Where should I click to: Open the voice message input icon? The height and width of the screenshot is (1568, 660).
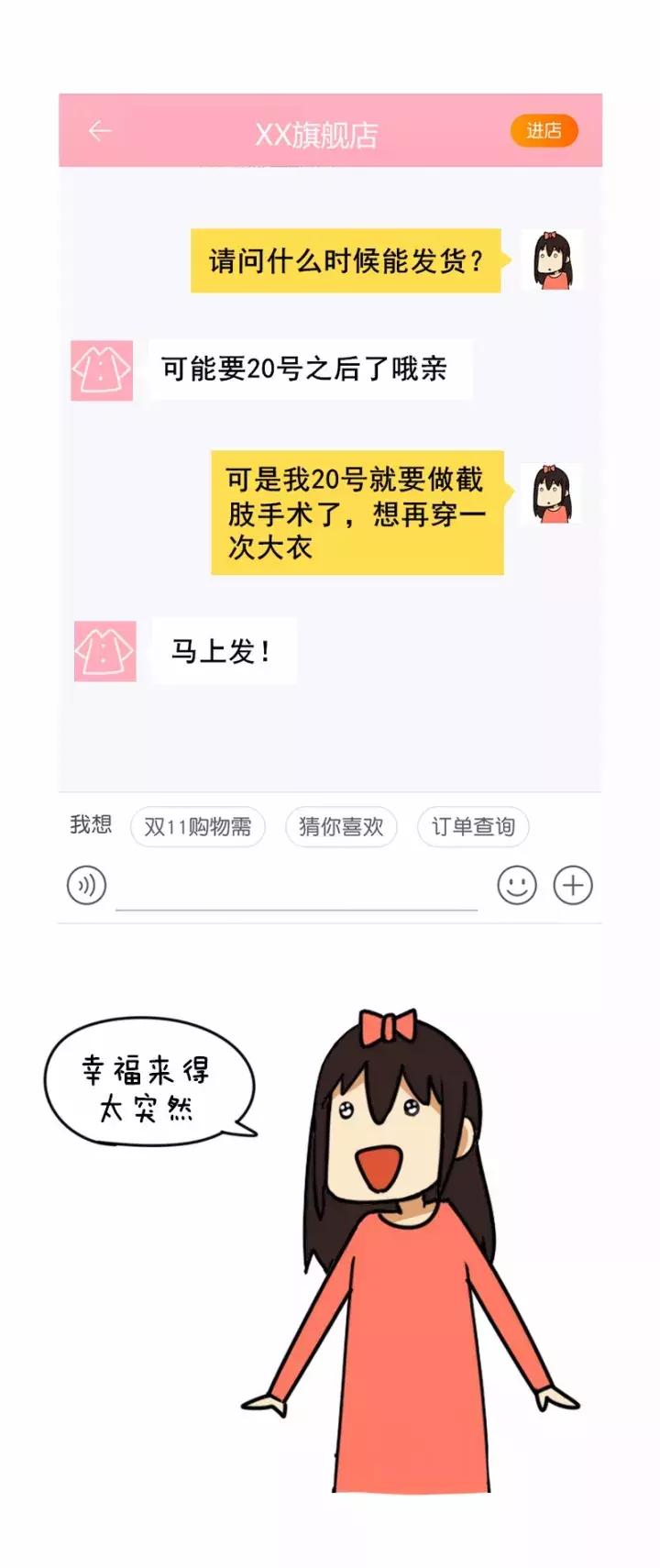coord(86,886)
